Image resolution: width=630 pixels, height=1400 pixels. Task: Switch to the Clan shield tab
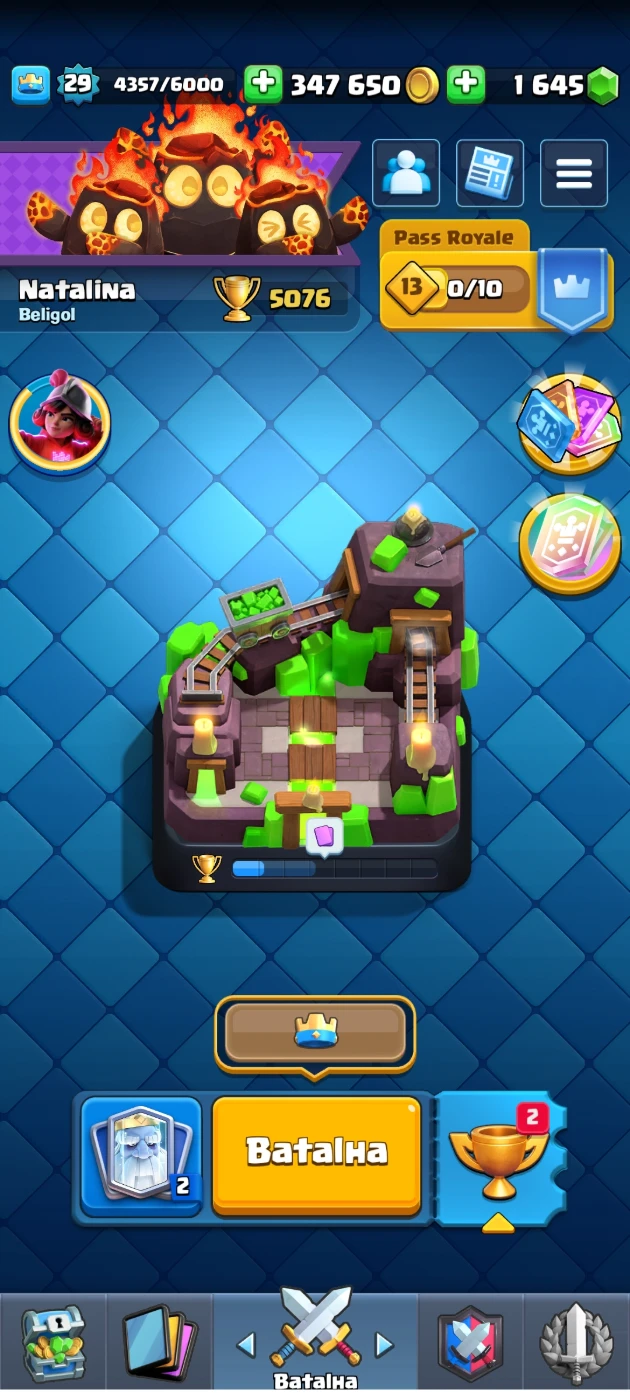(470, 1343)
